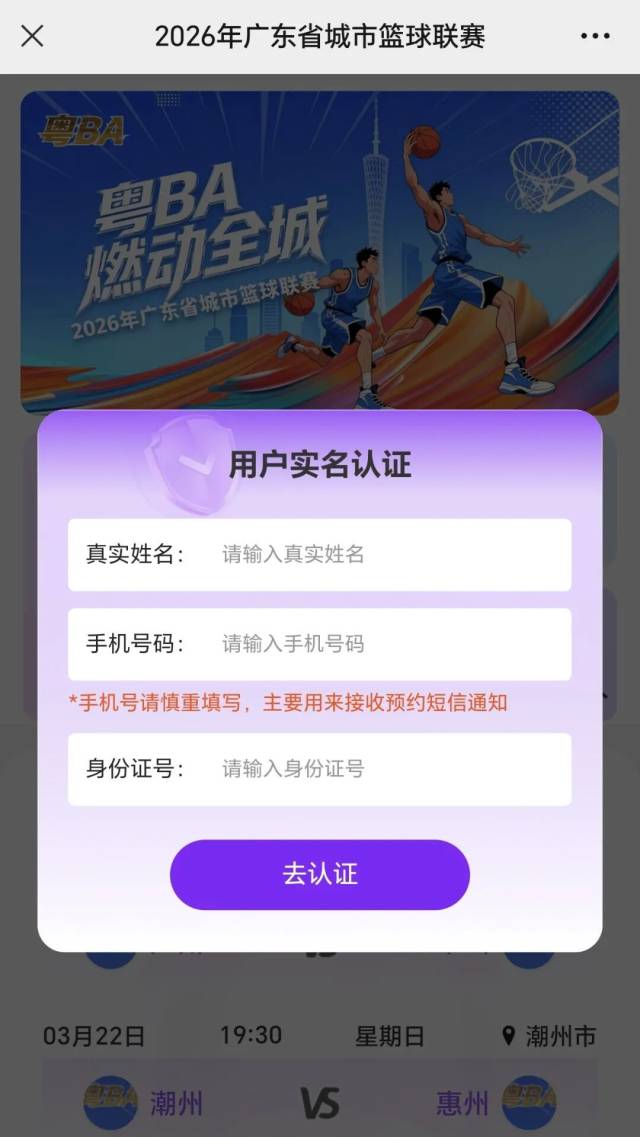The height and width of the screenshot is (1137, 640).
Task: Focus the 手机号码 input field
Action: 390,645
